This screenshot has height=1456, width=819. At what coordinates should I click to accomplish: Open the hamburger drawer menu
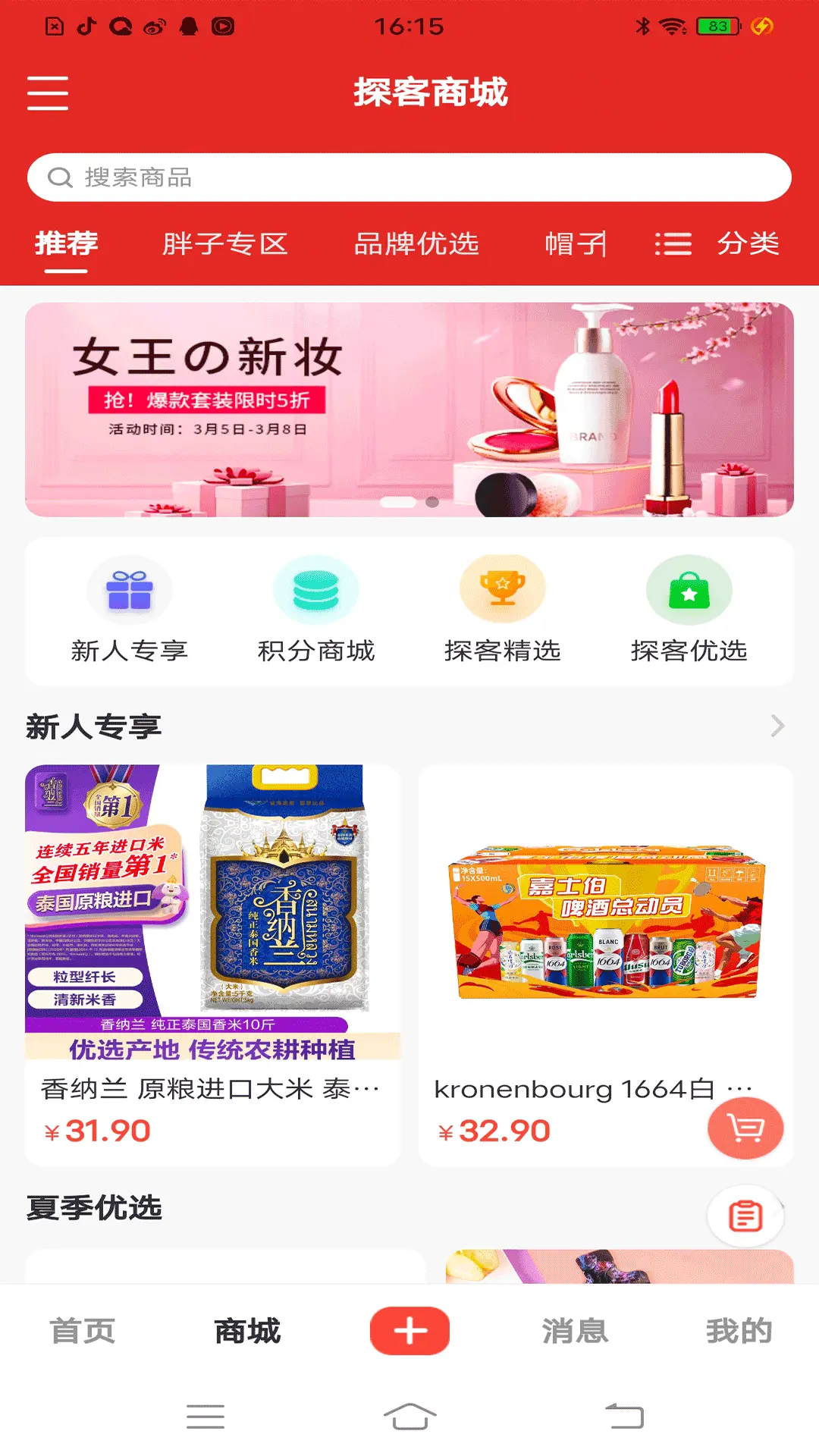[x=48, y=93]
